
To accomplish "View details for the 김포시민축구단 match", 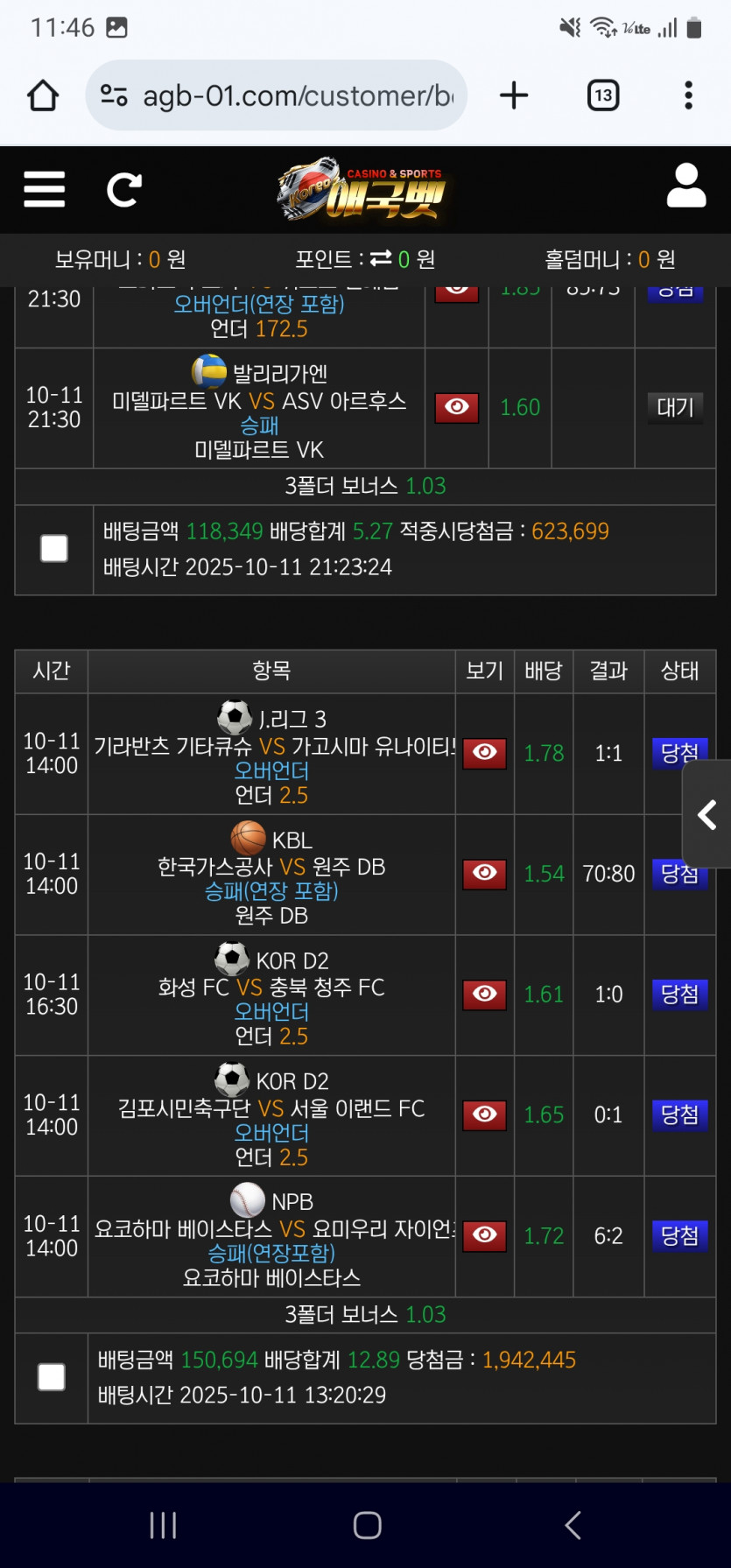I will pos(484,1114).
